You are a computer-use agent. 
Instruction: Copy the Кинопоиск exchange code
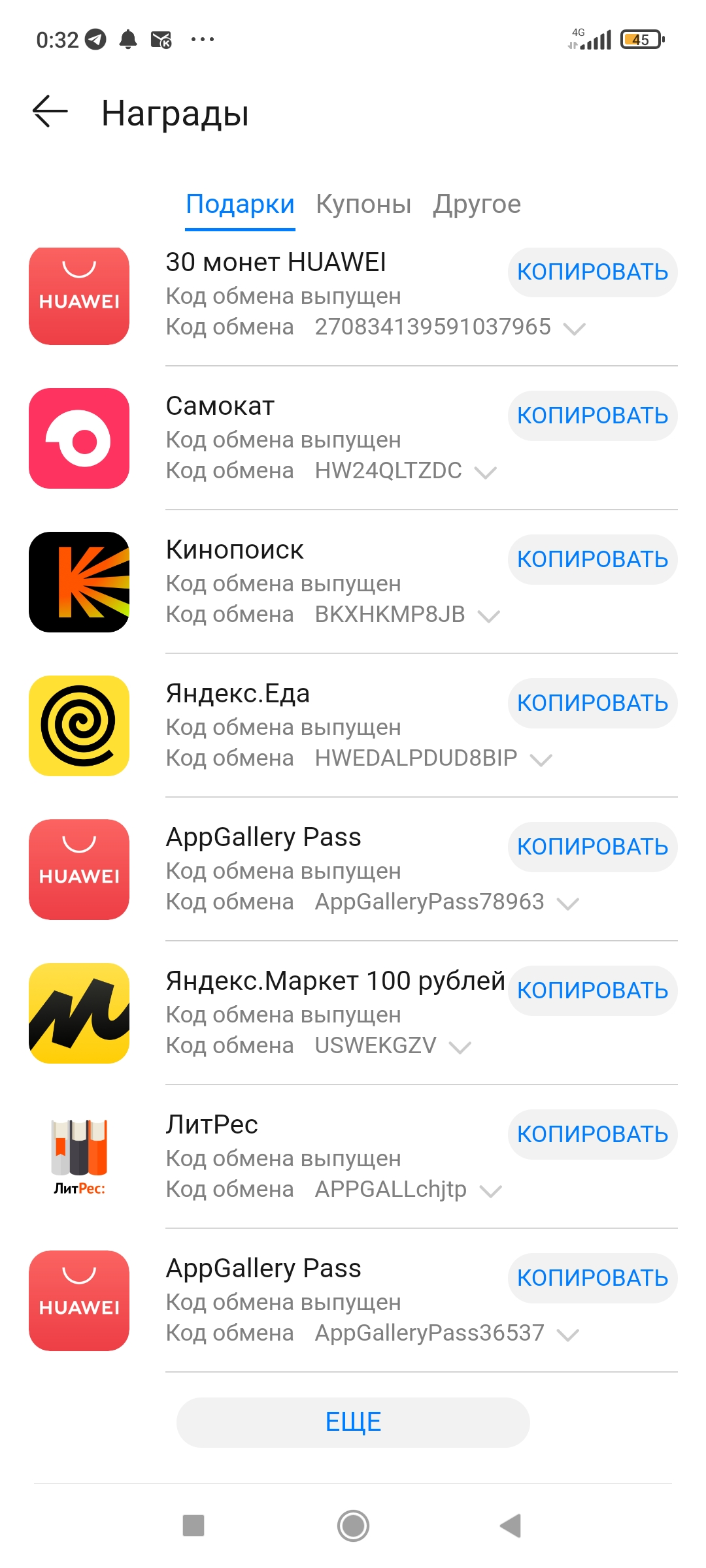click(592, 559)
